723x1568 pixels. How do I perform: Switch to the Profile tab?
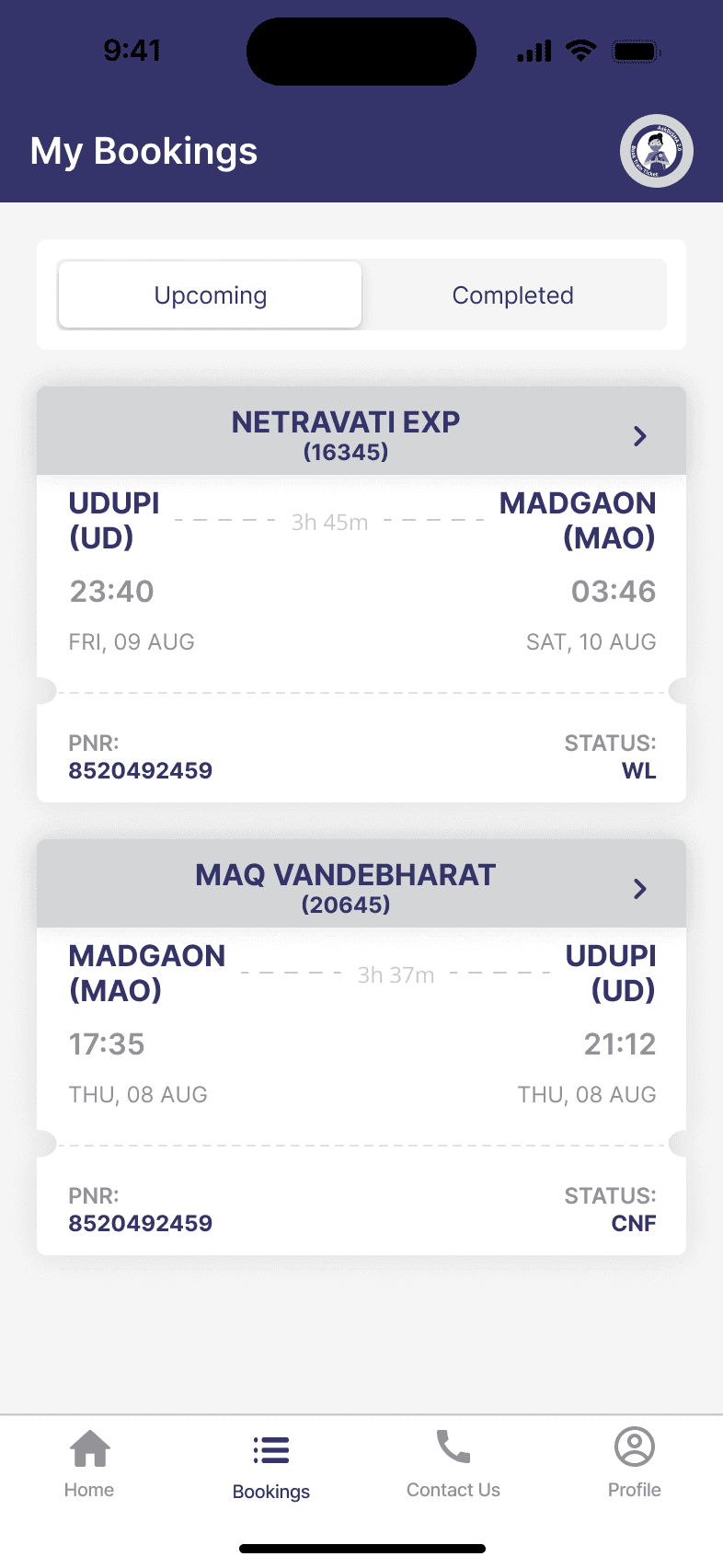coord(634,1463)
